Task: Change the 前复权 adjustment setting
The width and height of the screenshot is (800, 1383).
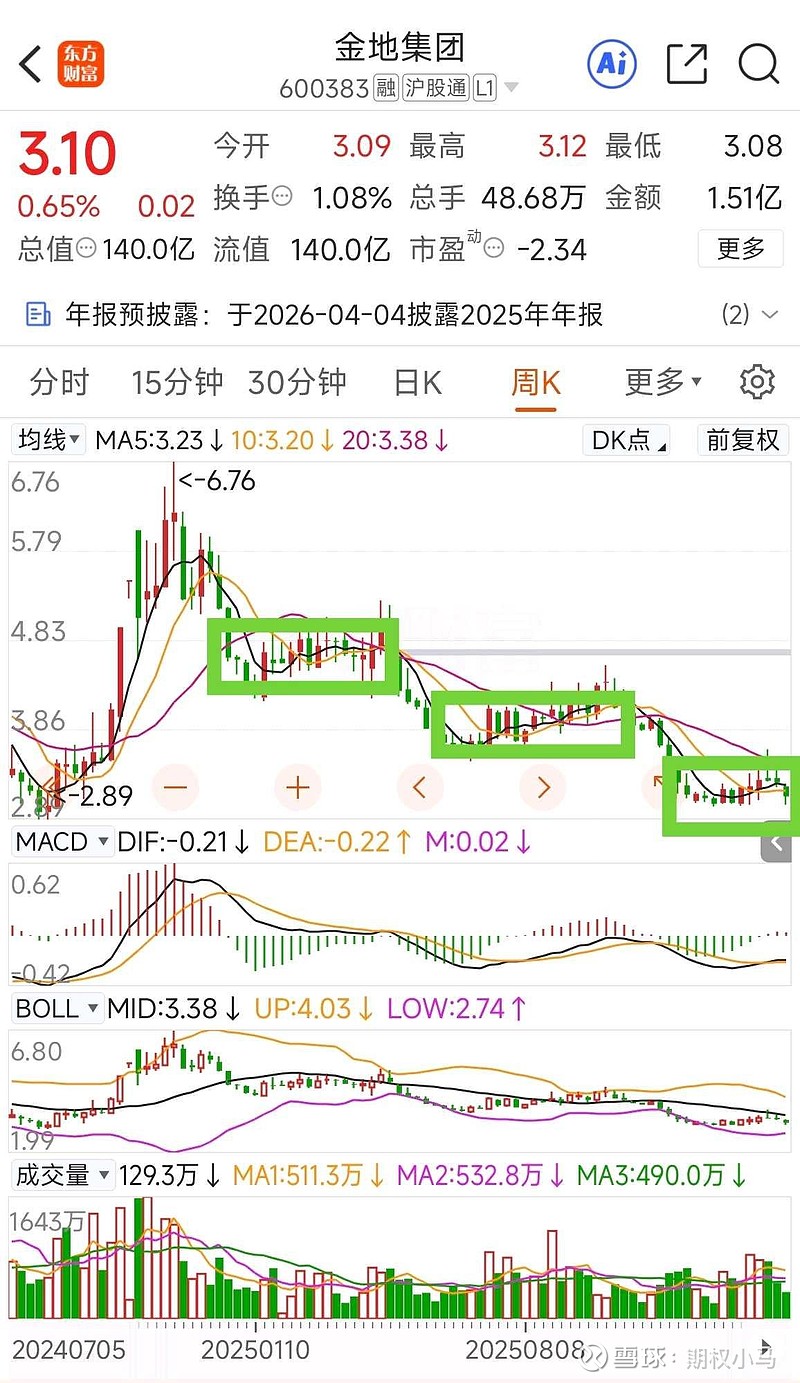Action: tap(742, 440)
